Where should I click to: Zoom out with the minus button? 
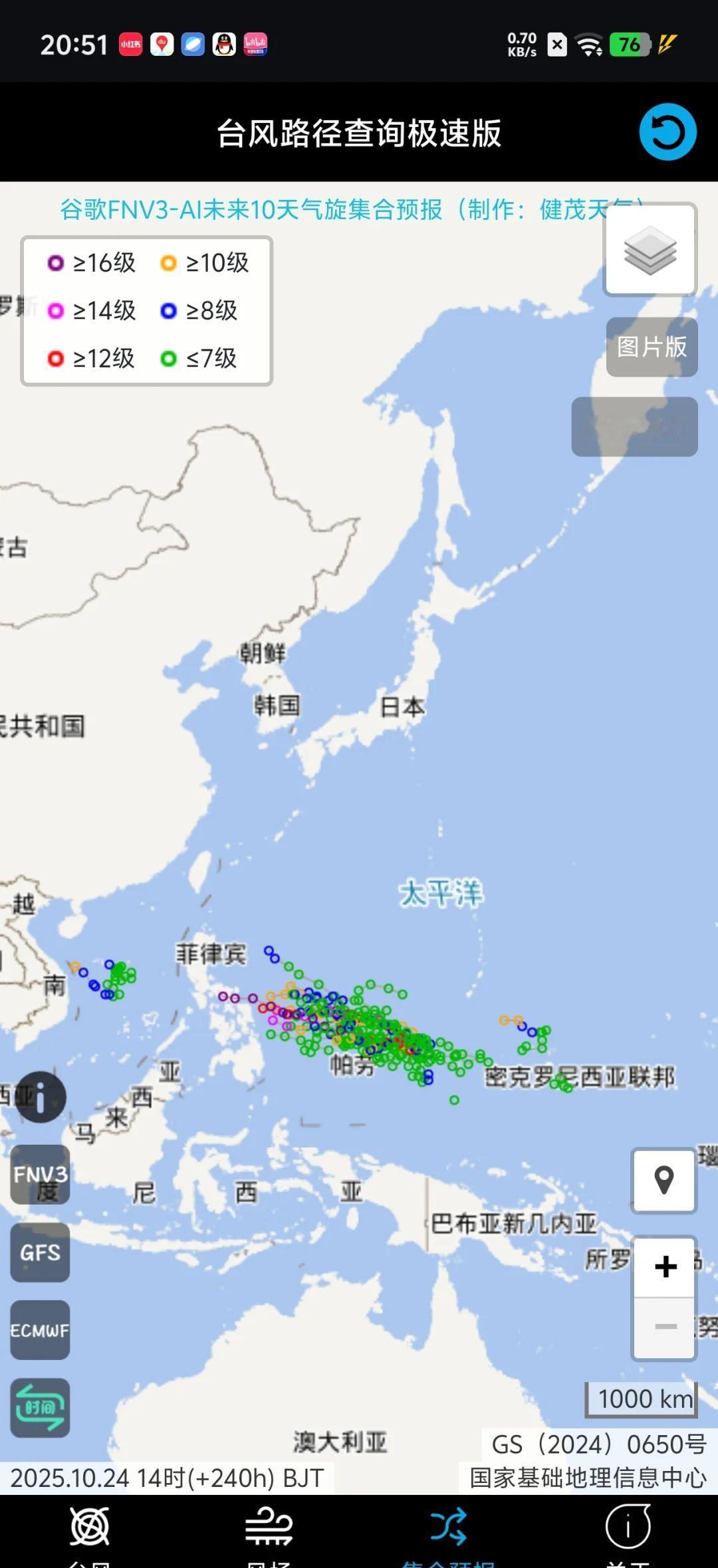[665, 1327]
